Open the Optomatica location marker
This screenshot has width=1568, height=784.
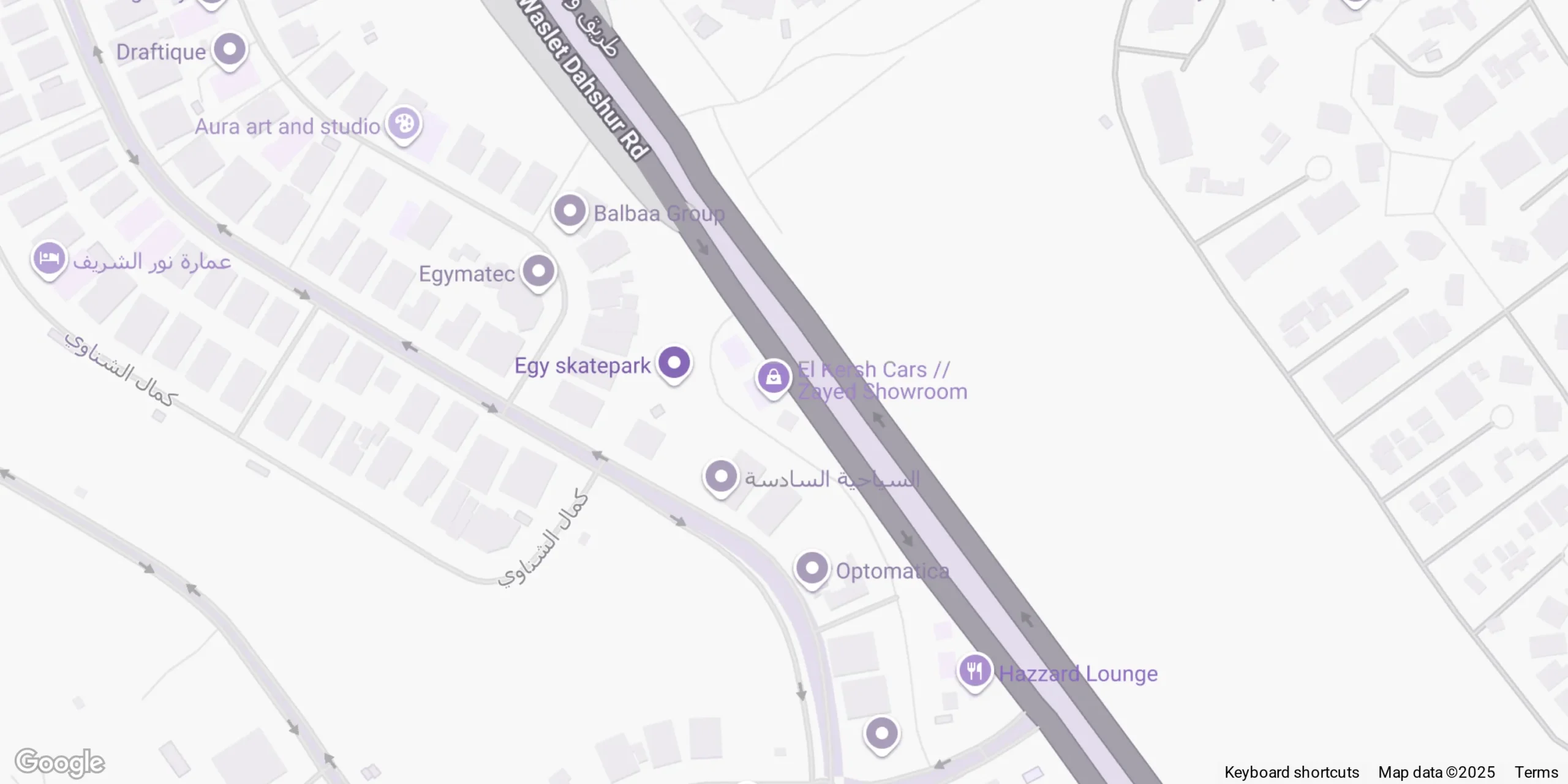pos(812,569)
